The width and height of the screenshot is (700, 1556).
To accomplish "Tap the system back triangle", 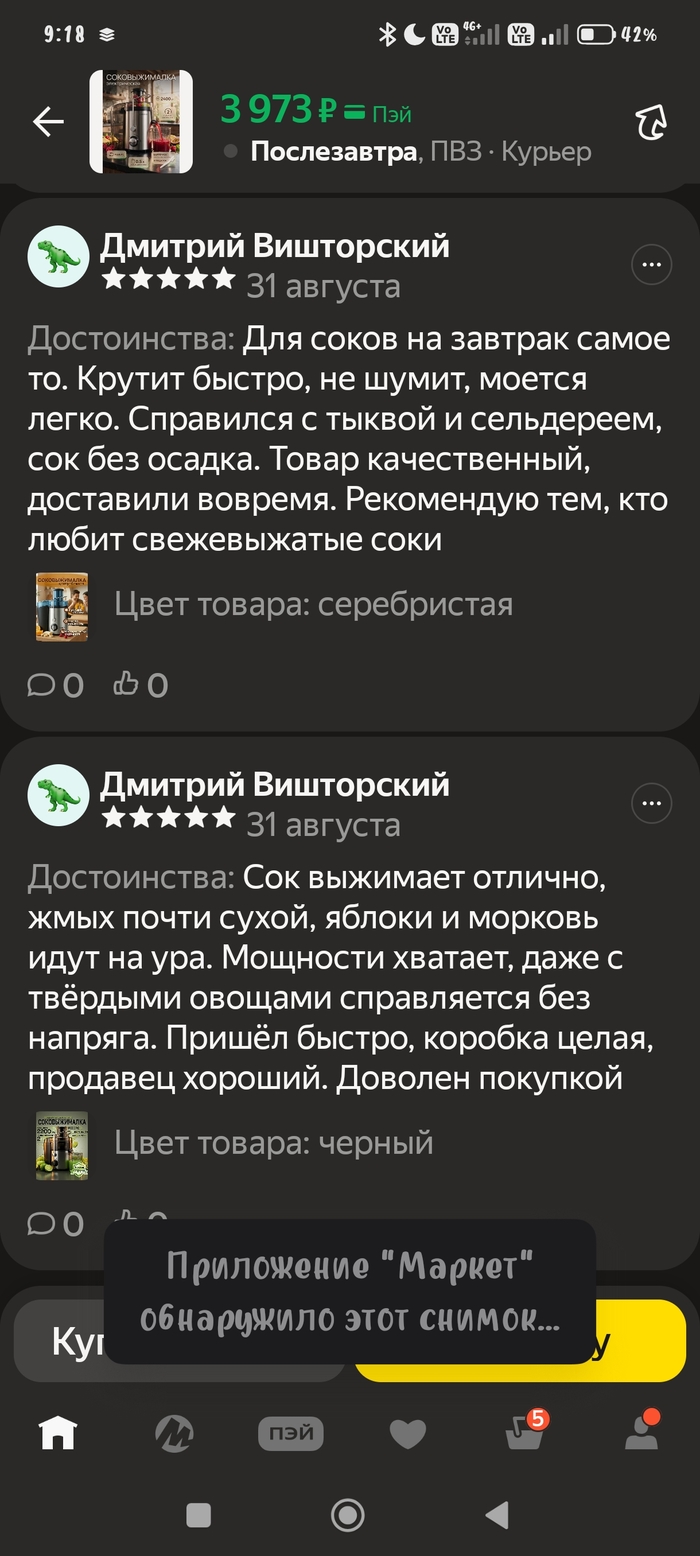I will pyautogui.click(x=497, y=1515).
